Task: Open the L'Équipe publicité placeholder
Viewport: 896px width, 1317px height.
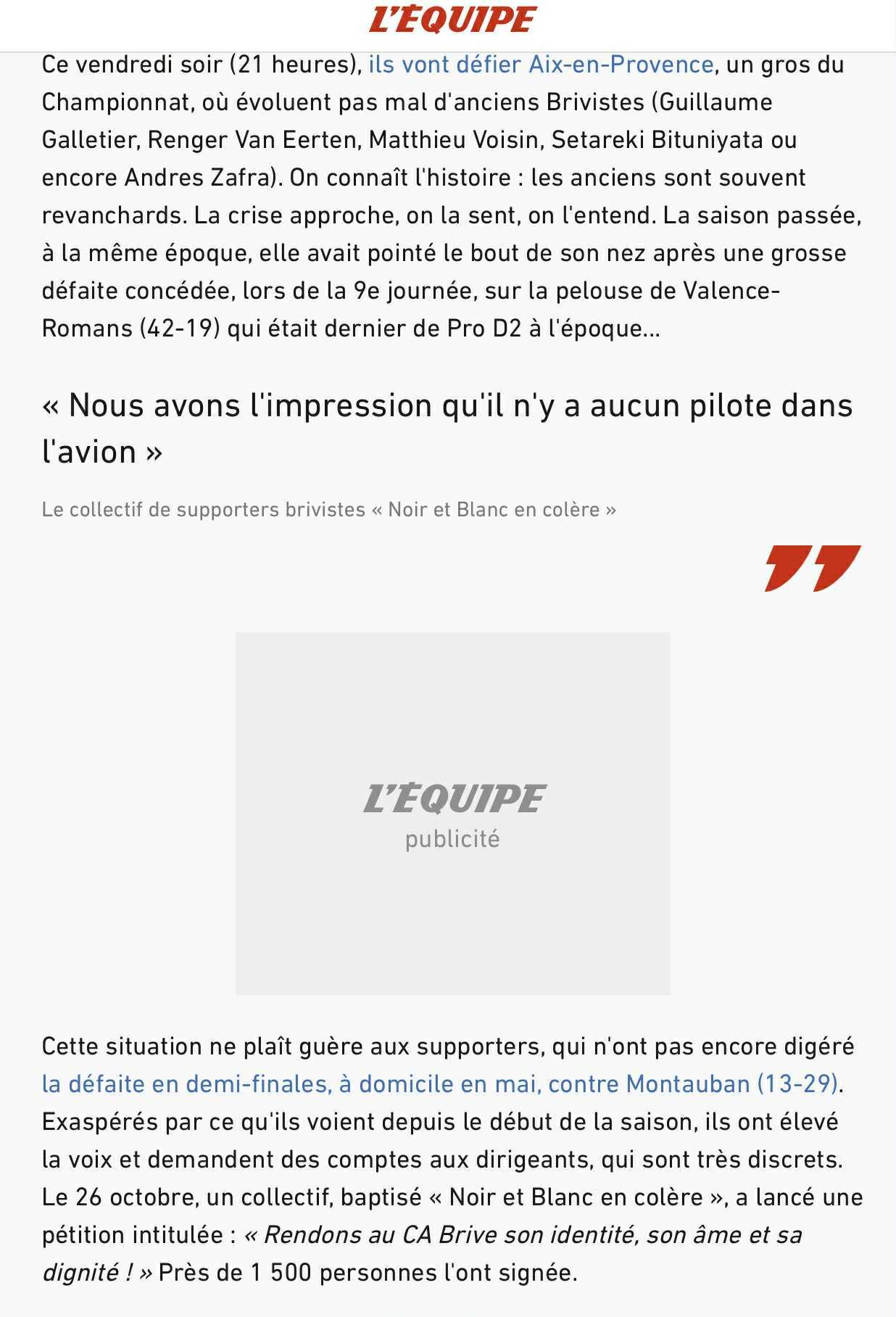Action: [x=452, y=813]
